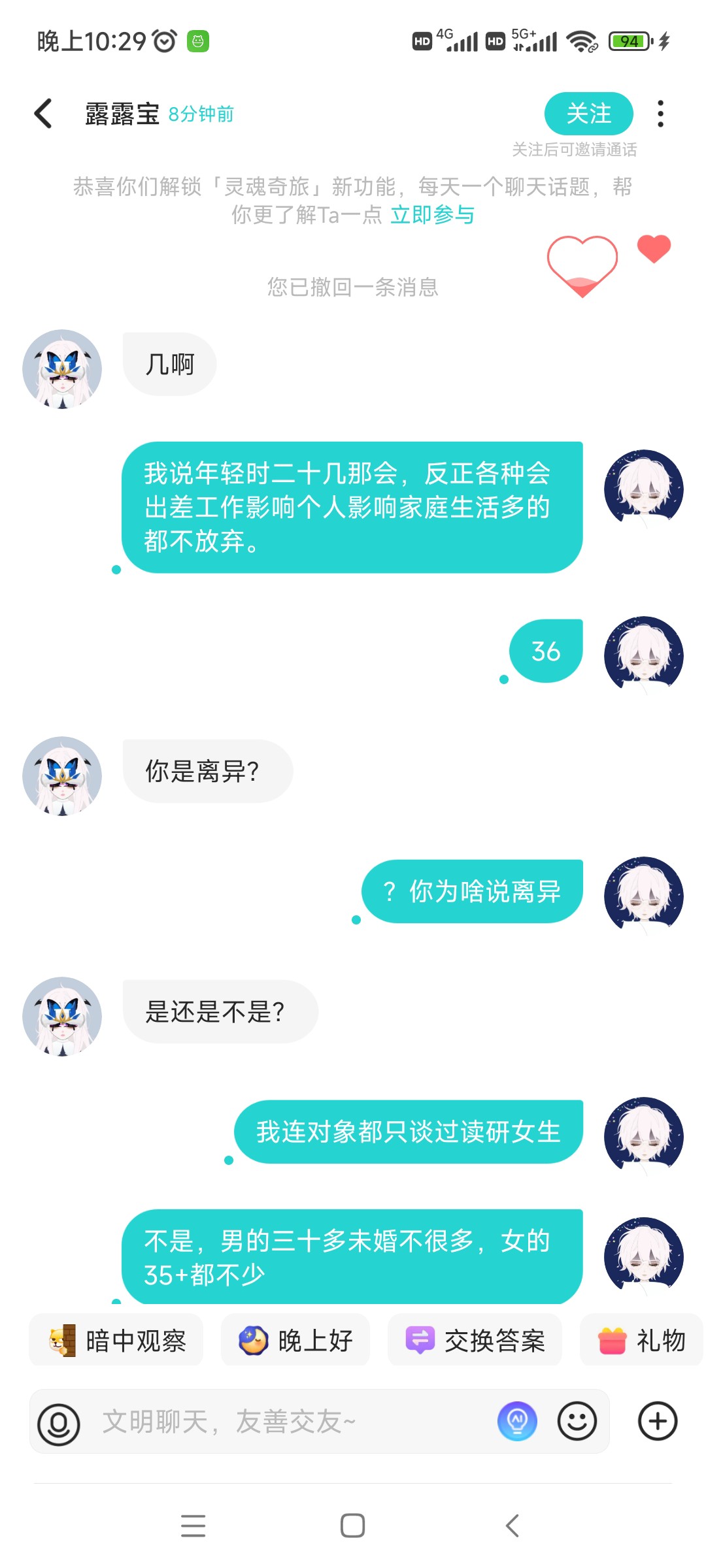Tap the system home button
Image resolution: width=706 pixels, height=1568 pixels.
point(353,1526)
